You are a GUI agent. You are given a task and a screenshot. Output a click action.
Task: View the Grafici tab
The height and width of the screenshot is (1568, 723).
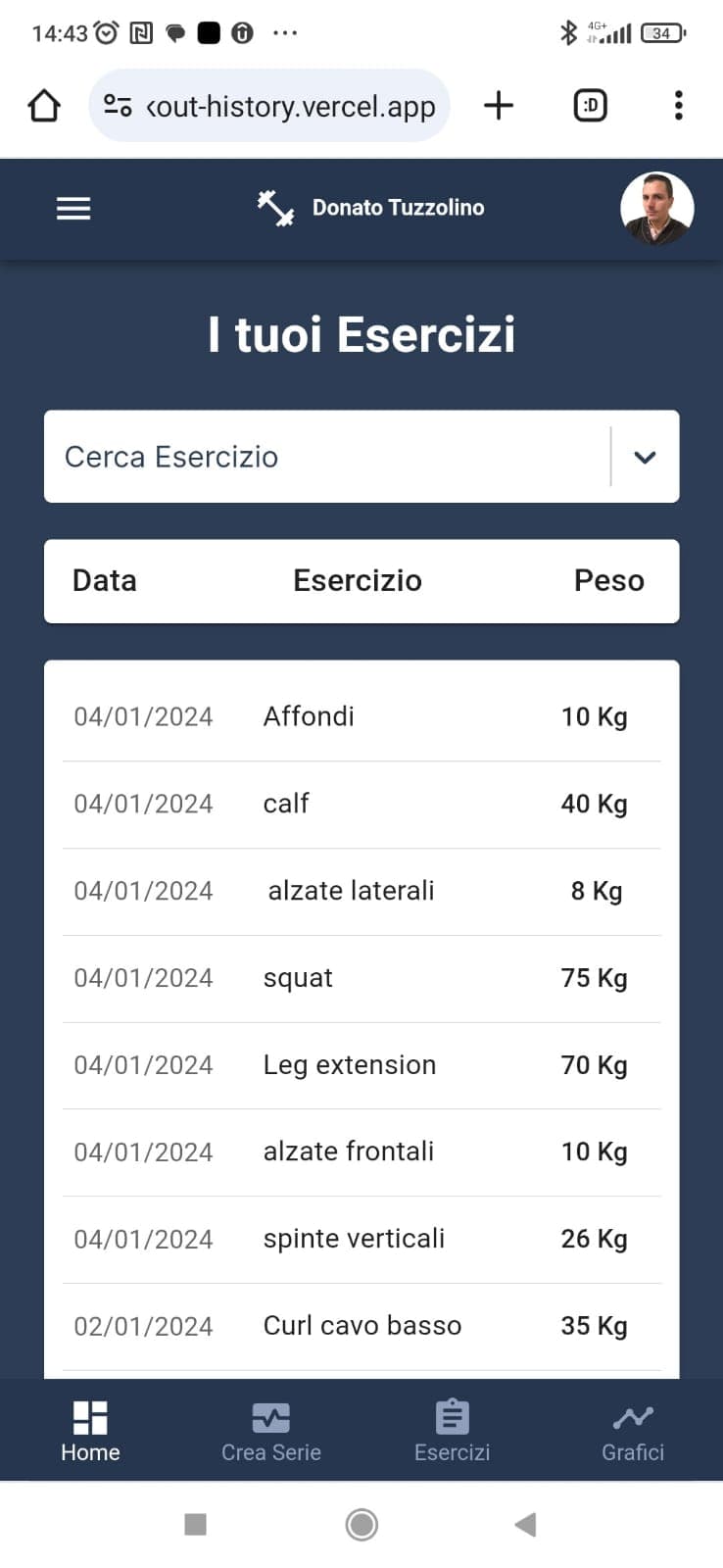coord(633,1431)
